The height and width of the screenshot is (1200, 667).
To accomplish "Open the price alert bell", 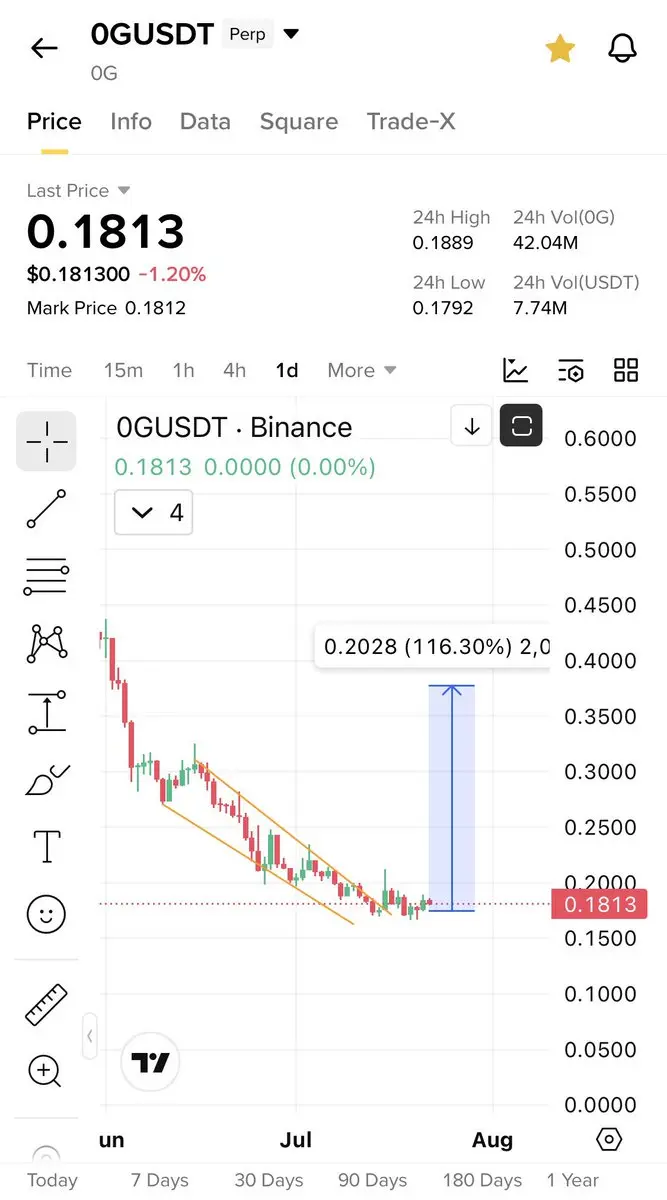I will click(622, 48).
